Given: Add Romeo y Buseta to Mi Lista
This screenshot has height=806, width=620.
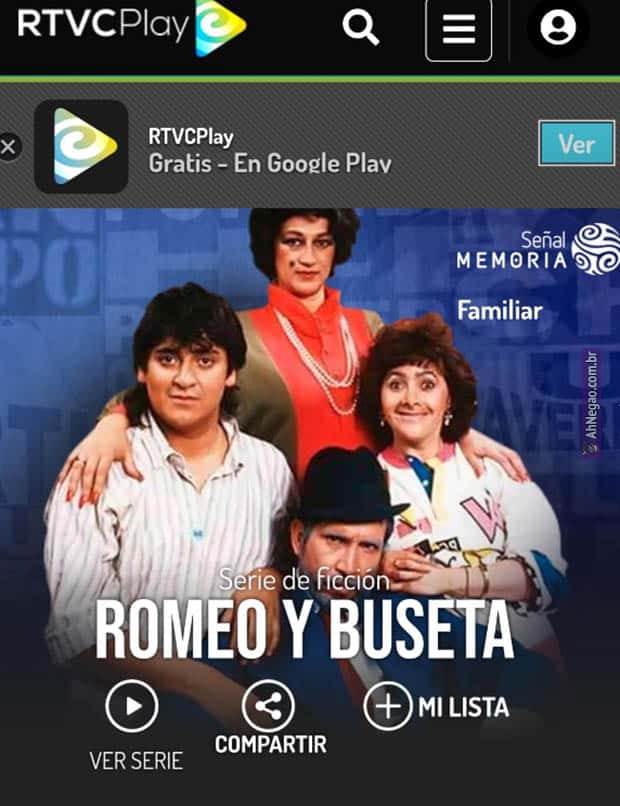Looking at the screenshot, I should (388, 706).
